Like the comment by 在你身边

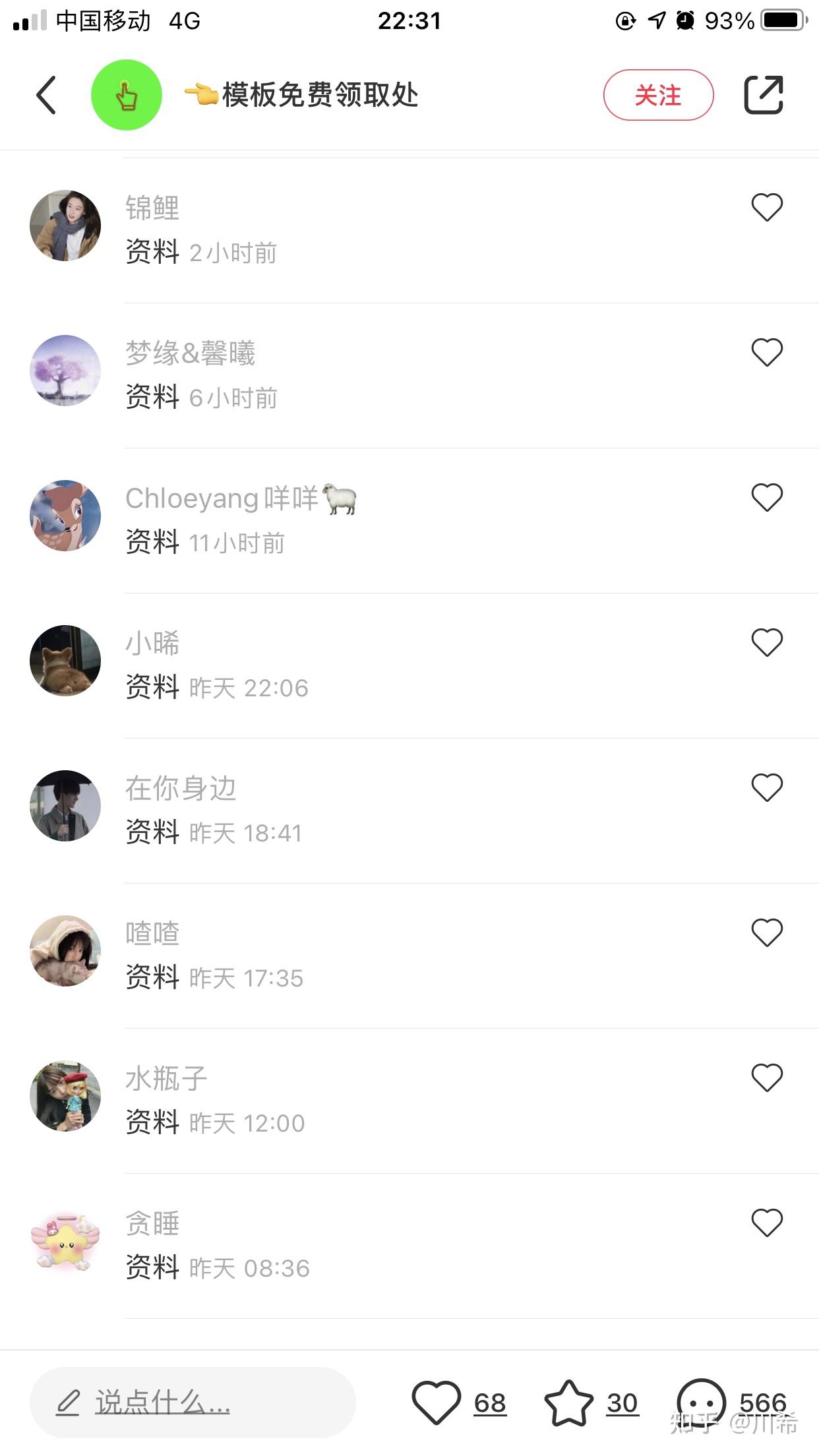(767, 788)
